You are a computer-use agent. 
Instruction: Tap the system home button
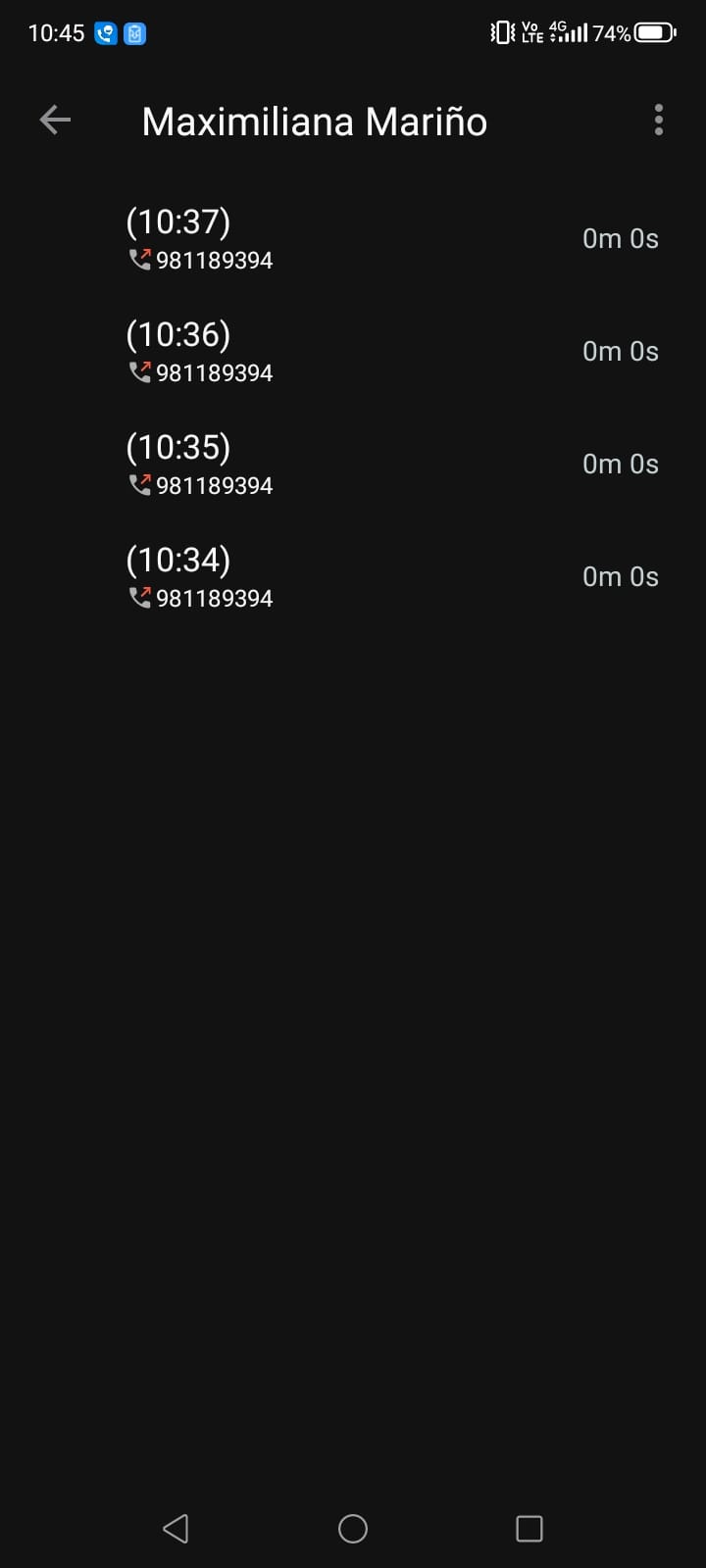tap(353, 1528)
